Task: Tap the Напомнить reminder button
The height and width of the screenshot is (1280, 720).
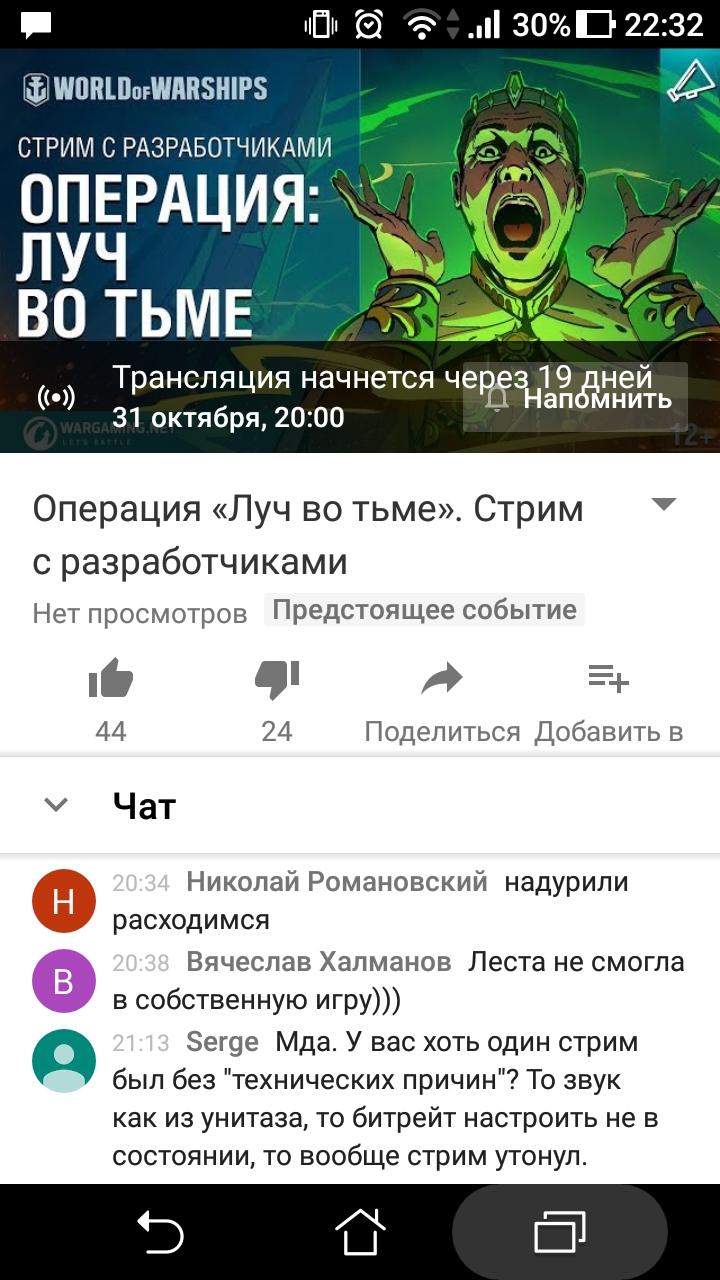Action: click(576, 399)
